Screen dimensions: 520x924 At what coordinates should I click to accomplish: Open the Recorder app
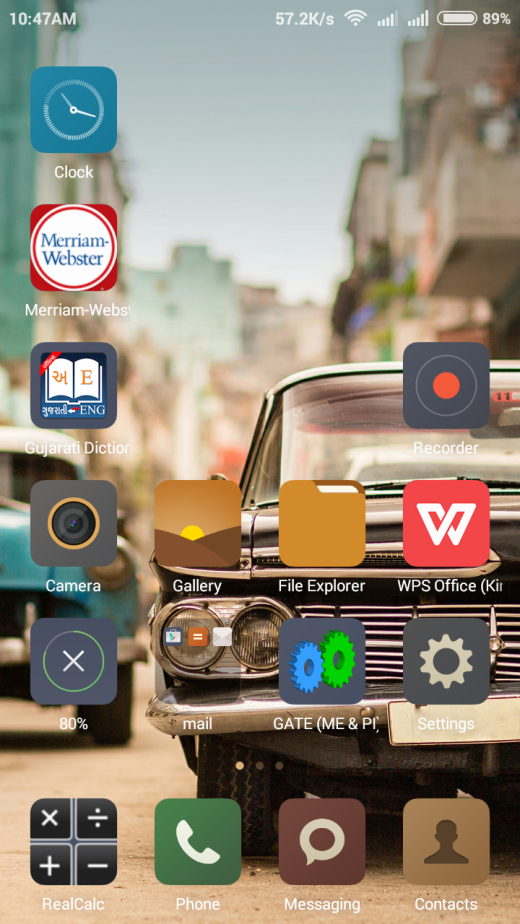446,385
